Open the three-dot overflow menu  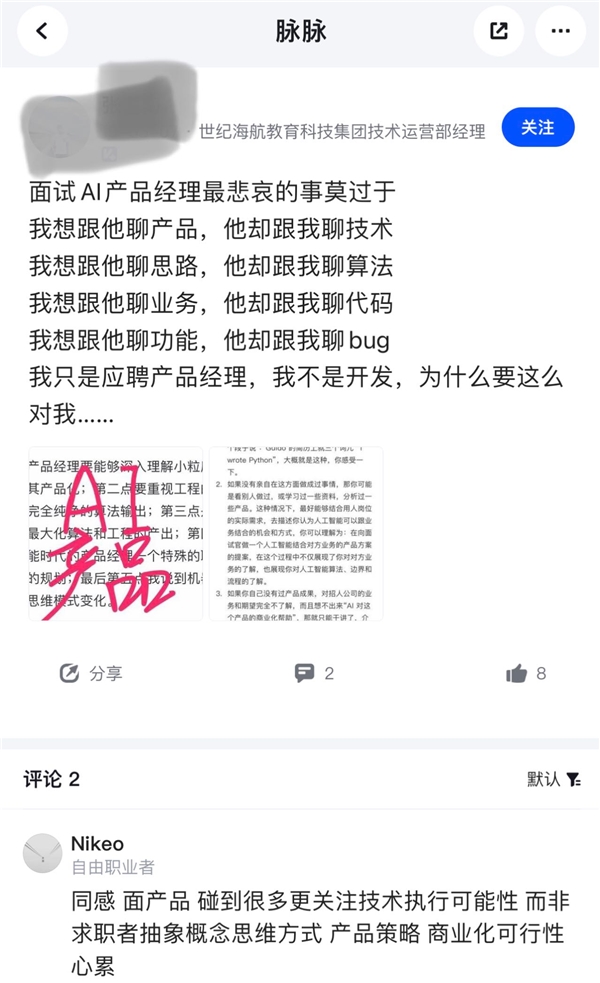pyautogui.click(x=560, y=31)
